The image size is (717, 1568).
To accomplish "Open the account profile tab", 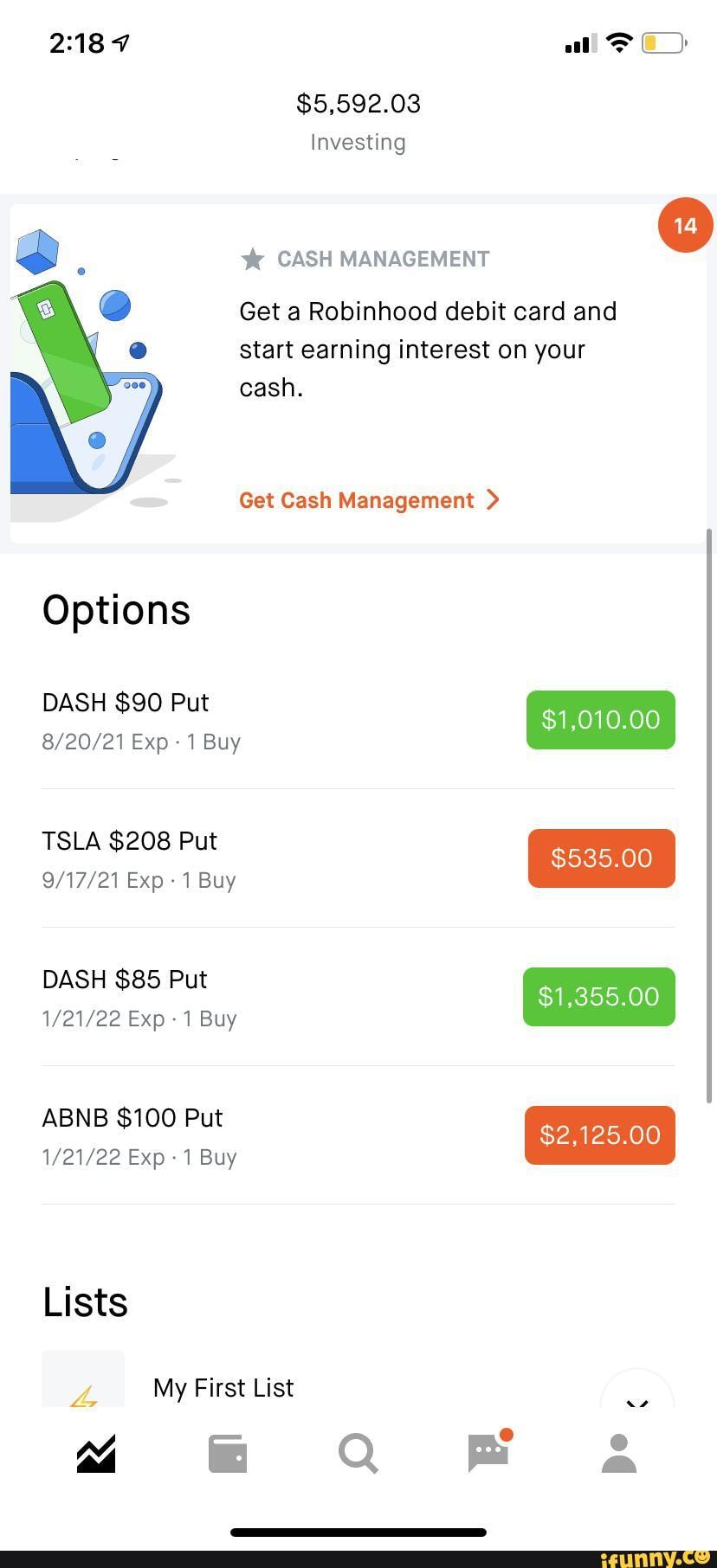I will pos(618,1453).
